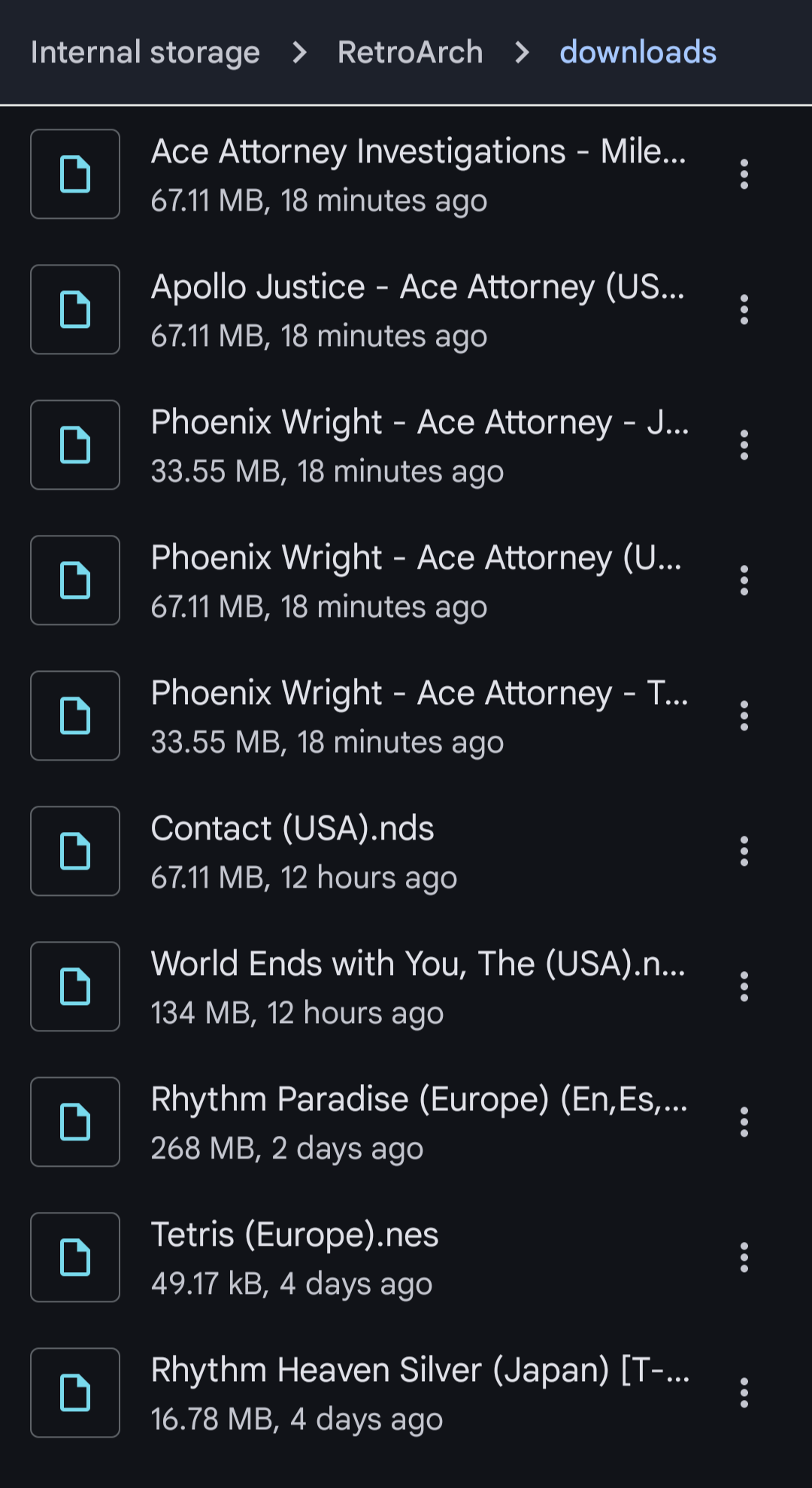The image size is (812, 1488).
Task: Open options for Apollo Justice file
Action: (x=744, y=309)
